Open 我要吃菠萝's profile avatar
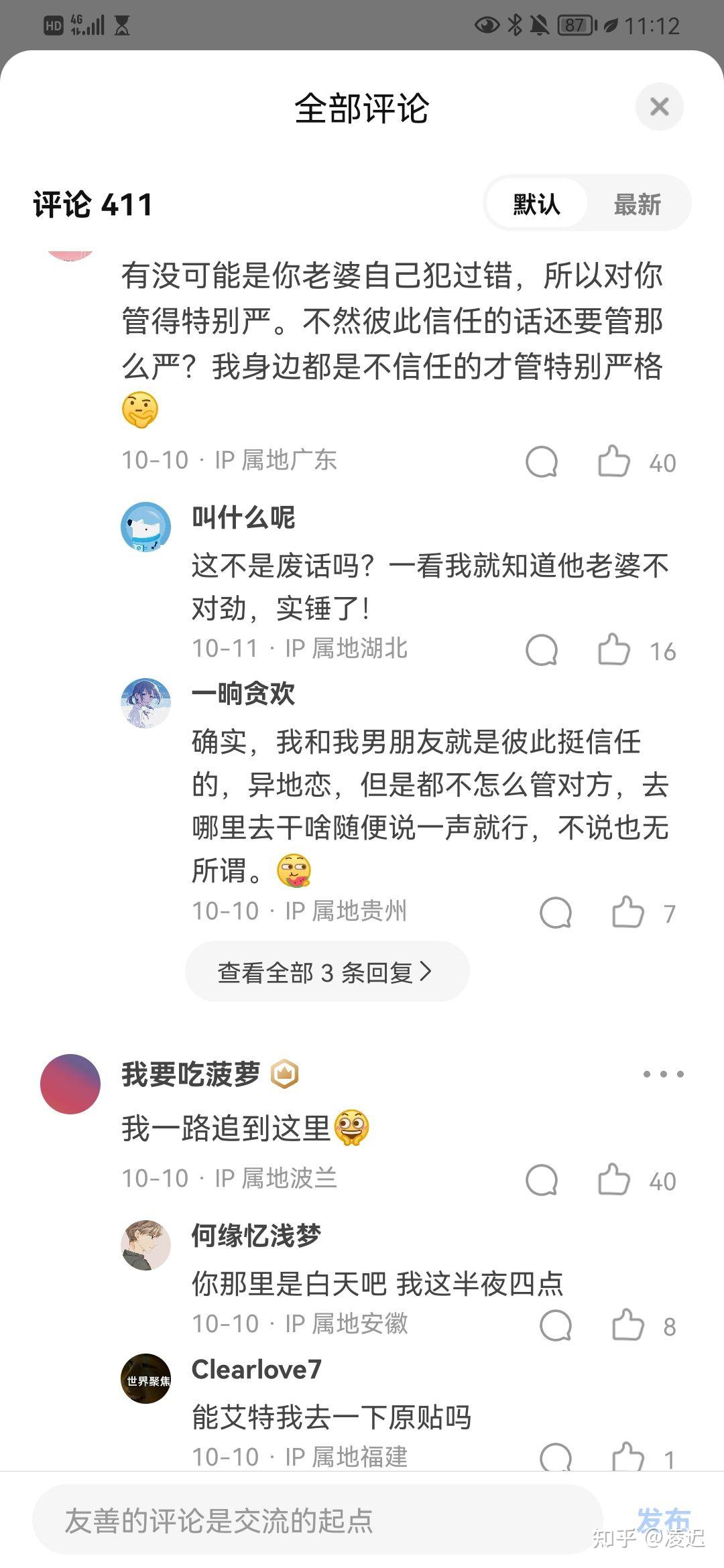 [x=70, y=1084]
